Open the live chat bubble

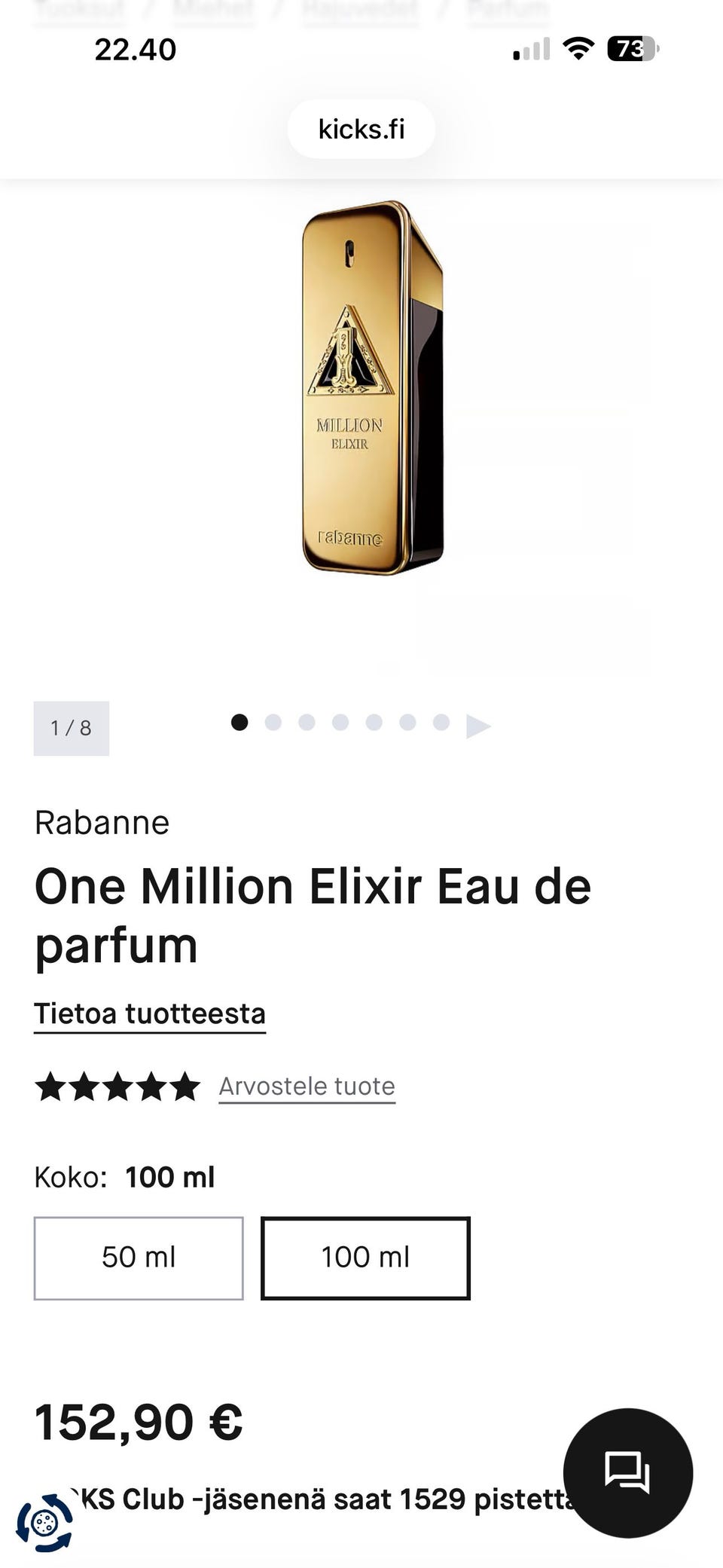click(627, 1472)
